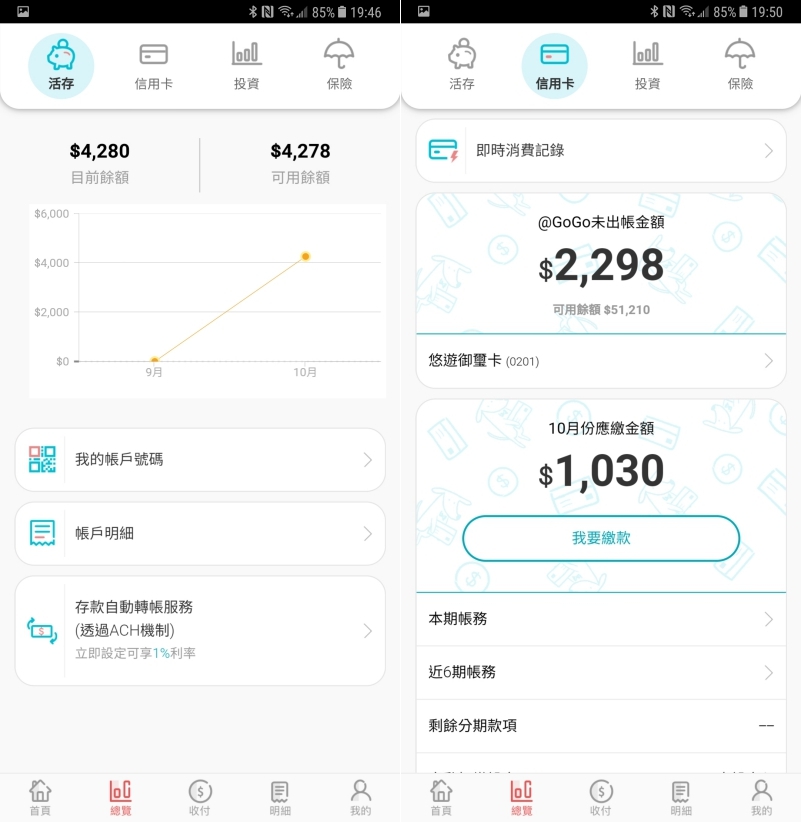View 本期帳務 current statement
This screenshot has width=801, height=822.
coord(600,619)
